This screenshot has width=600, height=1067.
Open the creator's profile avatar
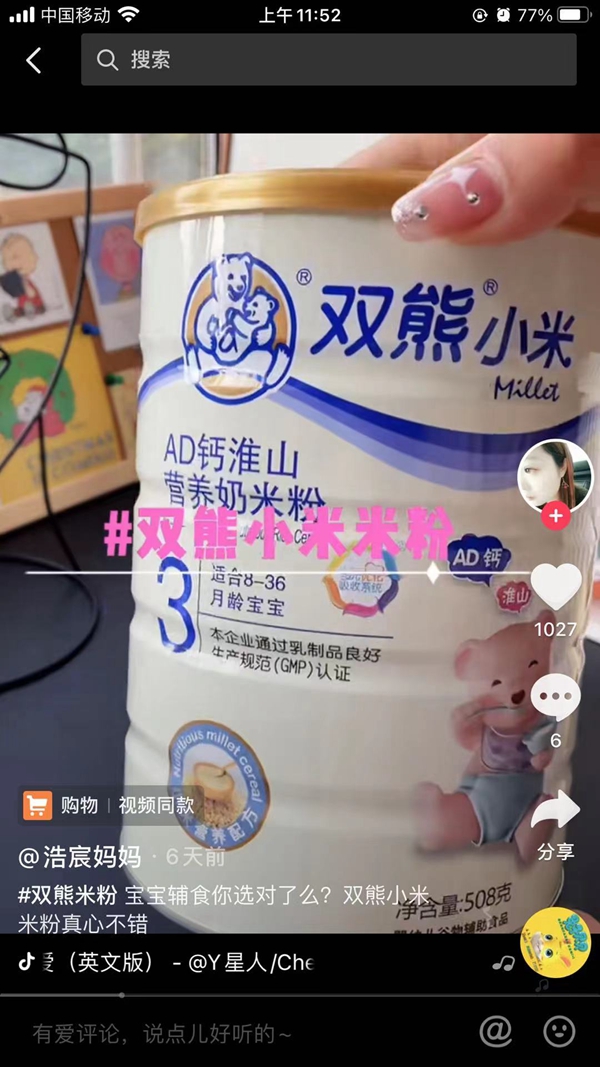pos(555,476)
